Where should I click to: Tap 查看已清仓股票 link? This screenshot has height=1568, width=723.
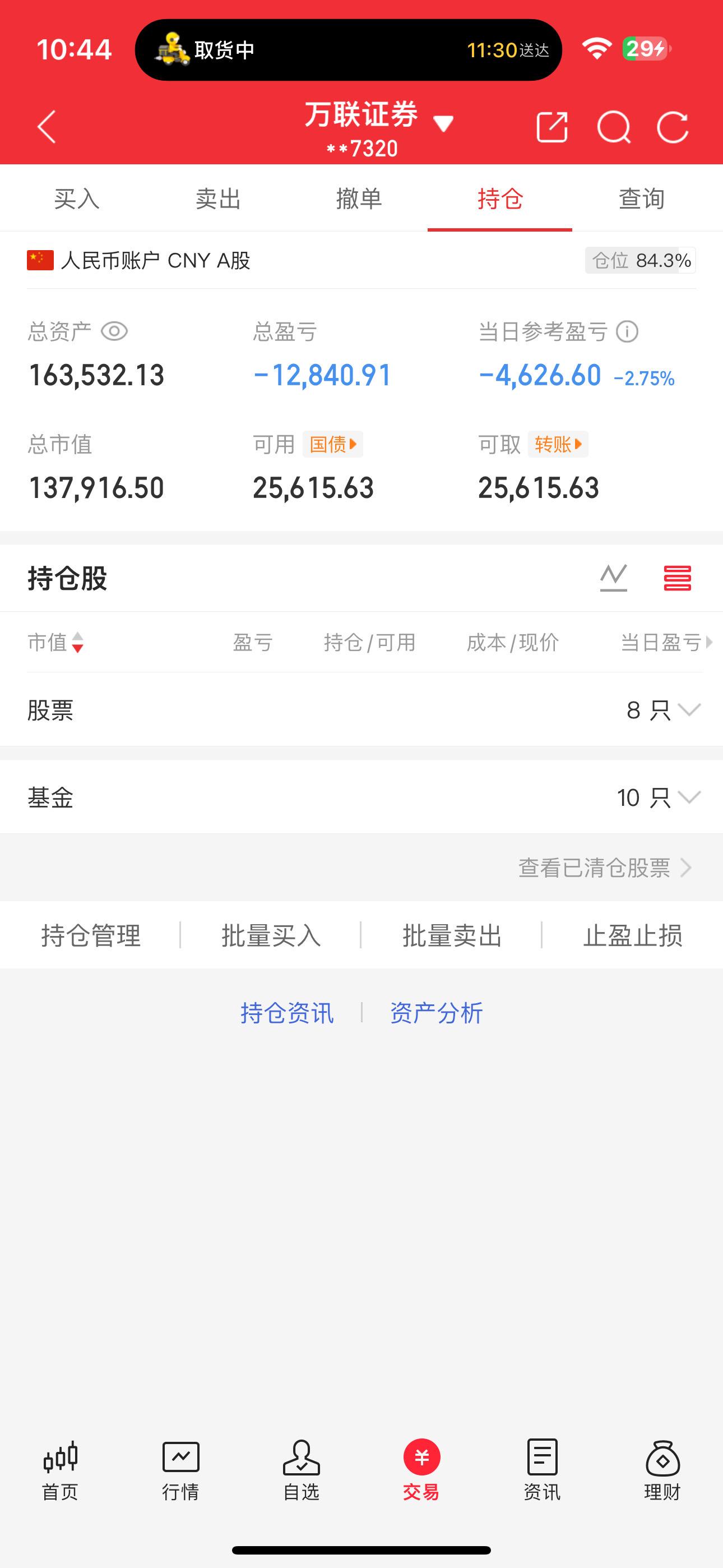click(596, 868)
